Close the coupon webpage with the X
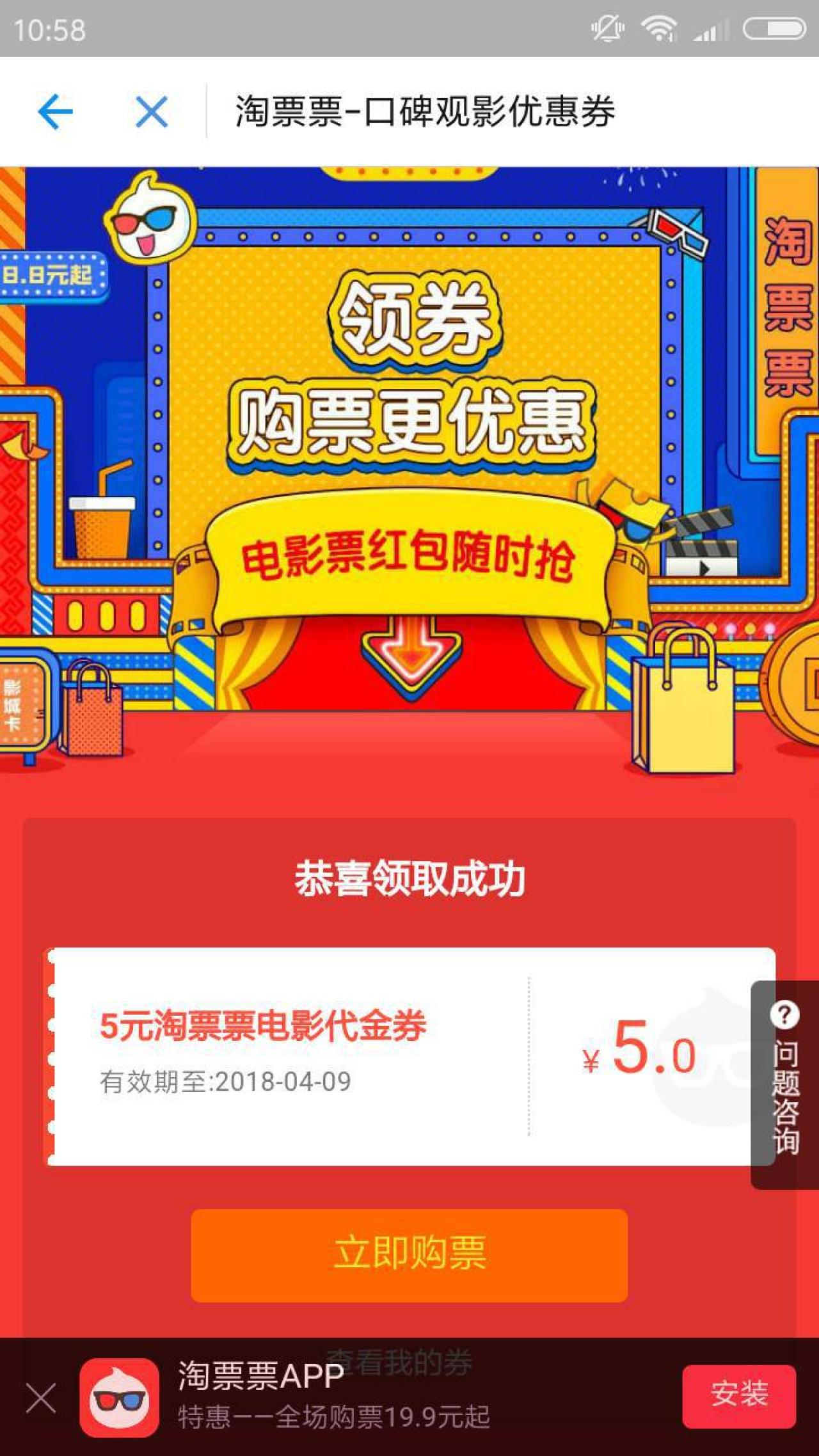Image resolution: width=819 pixels, height=1456 pixels. tap(152, 112)
